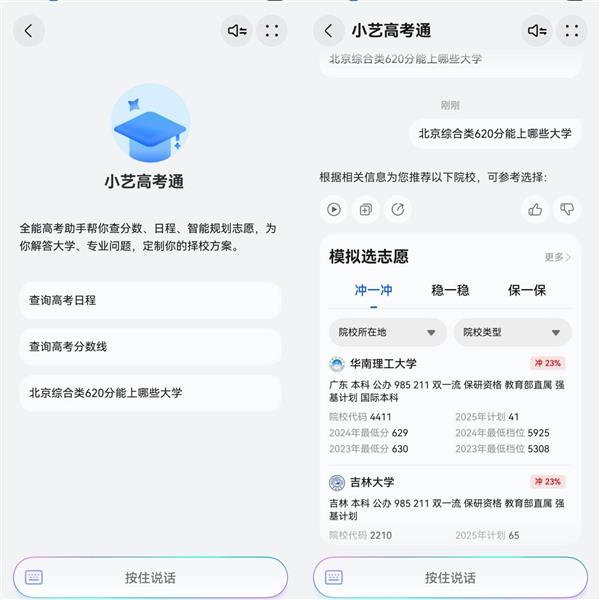Switch to the 保一保 tab
The image size is (600, 600).
(527, 290)
